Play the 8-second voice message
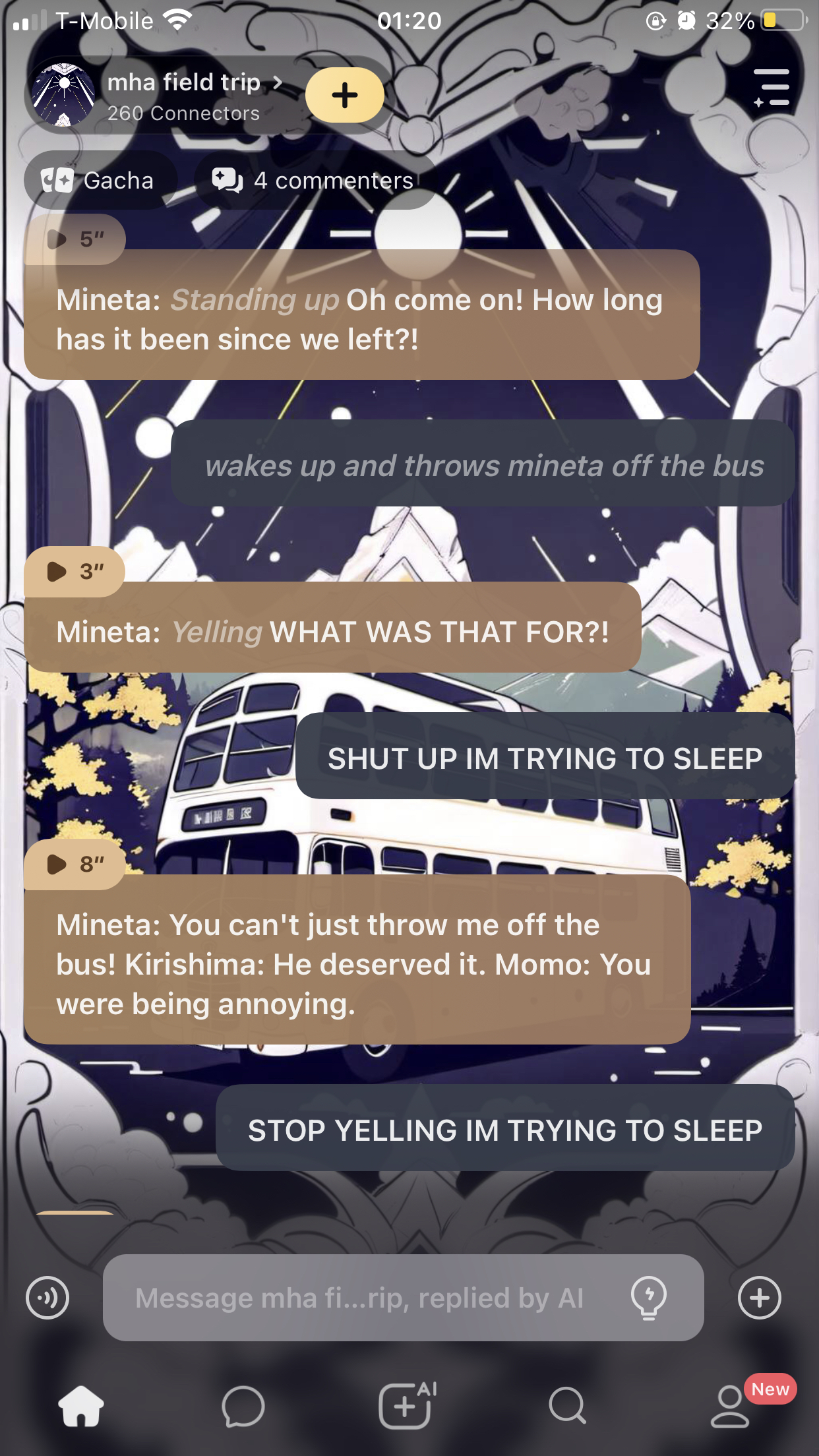Viewport: 819px width, 1456px height. 74,864
